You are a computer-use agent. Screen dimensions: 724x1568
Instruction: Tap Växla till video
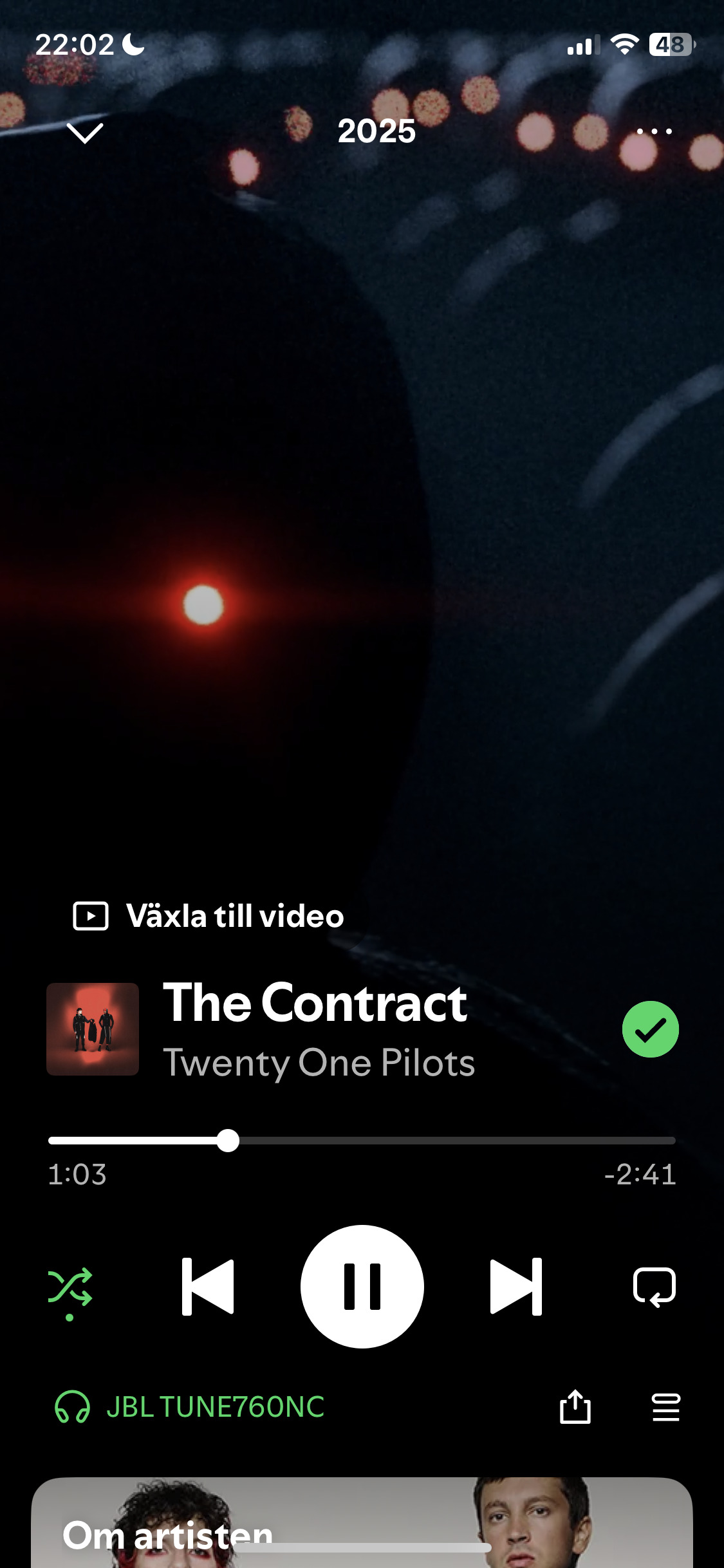209,916
